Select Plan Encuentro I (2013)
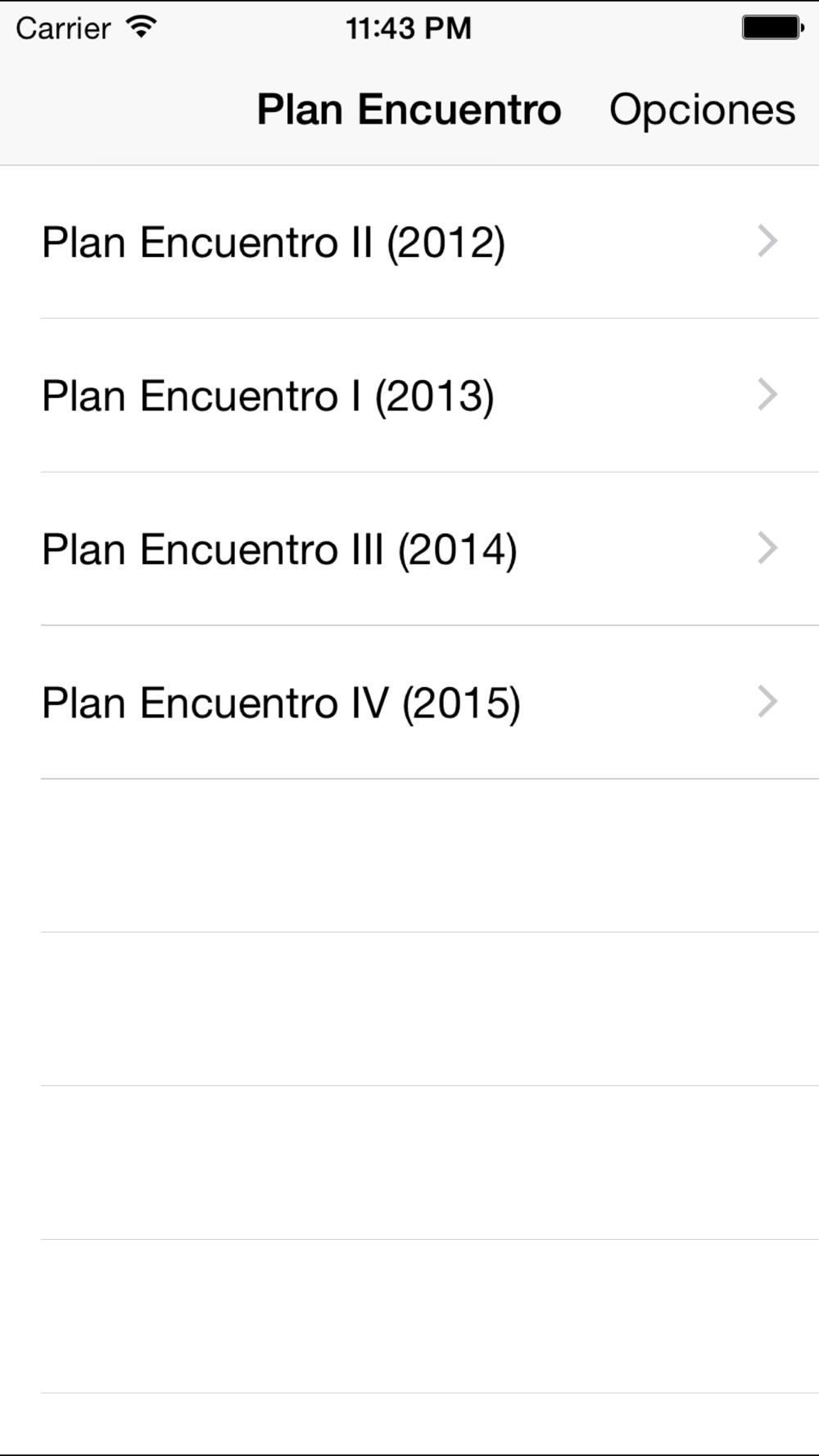Viewport: 819px width, 1456px height. [409, 396]
